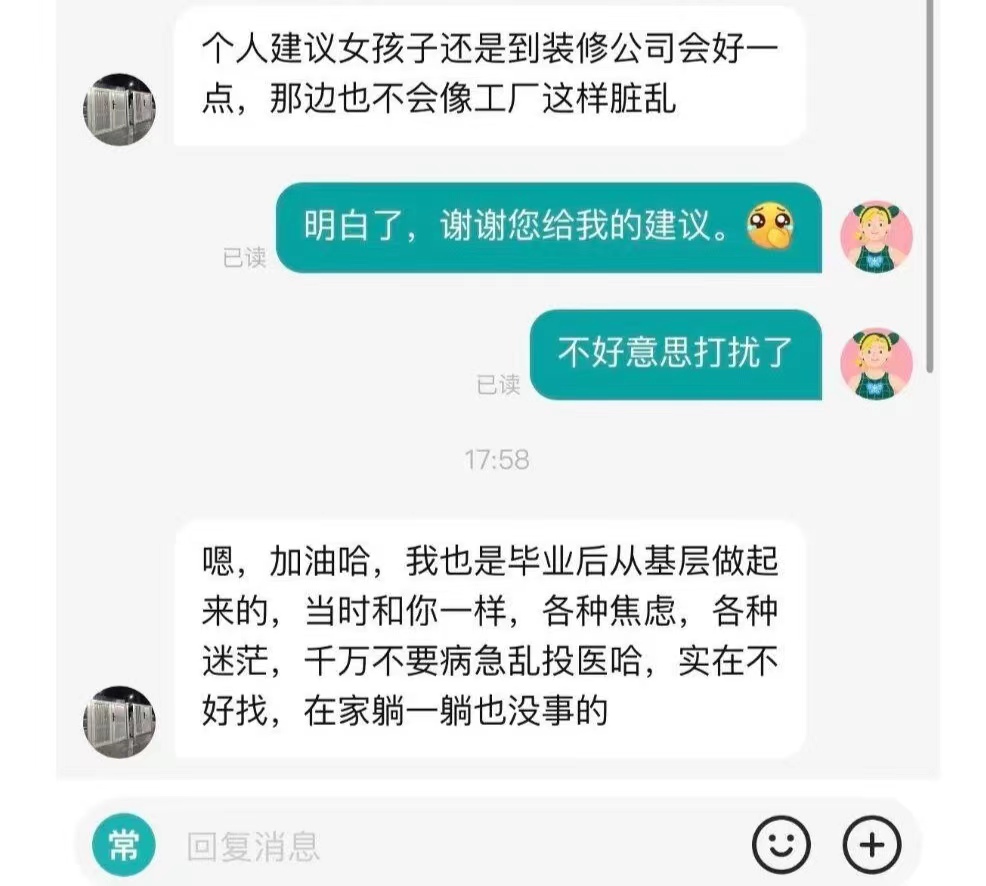Open the avatar beside the 个人建议女孩子 message
Image resolution: width=986 pixels, height=886 pixels.
coord(119,109)
